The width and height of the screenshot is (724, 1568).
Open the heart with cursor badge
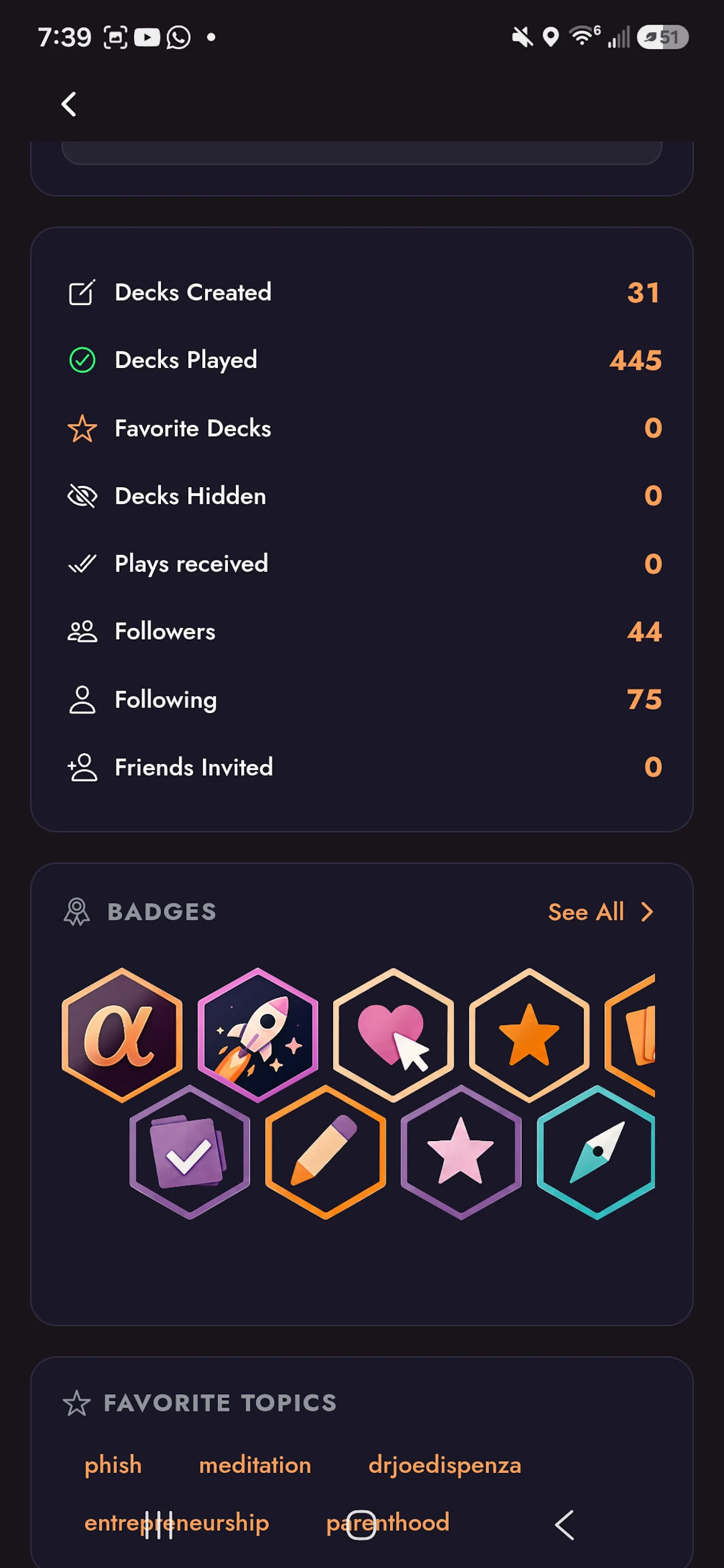click(x=393, y=1035)
